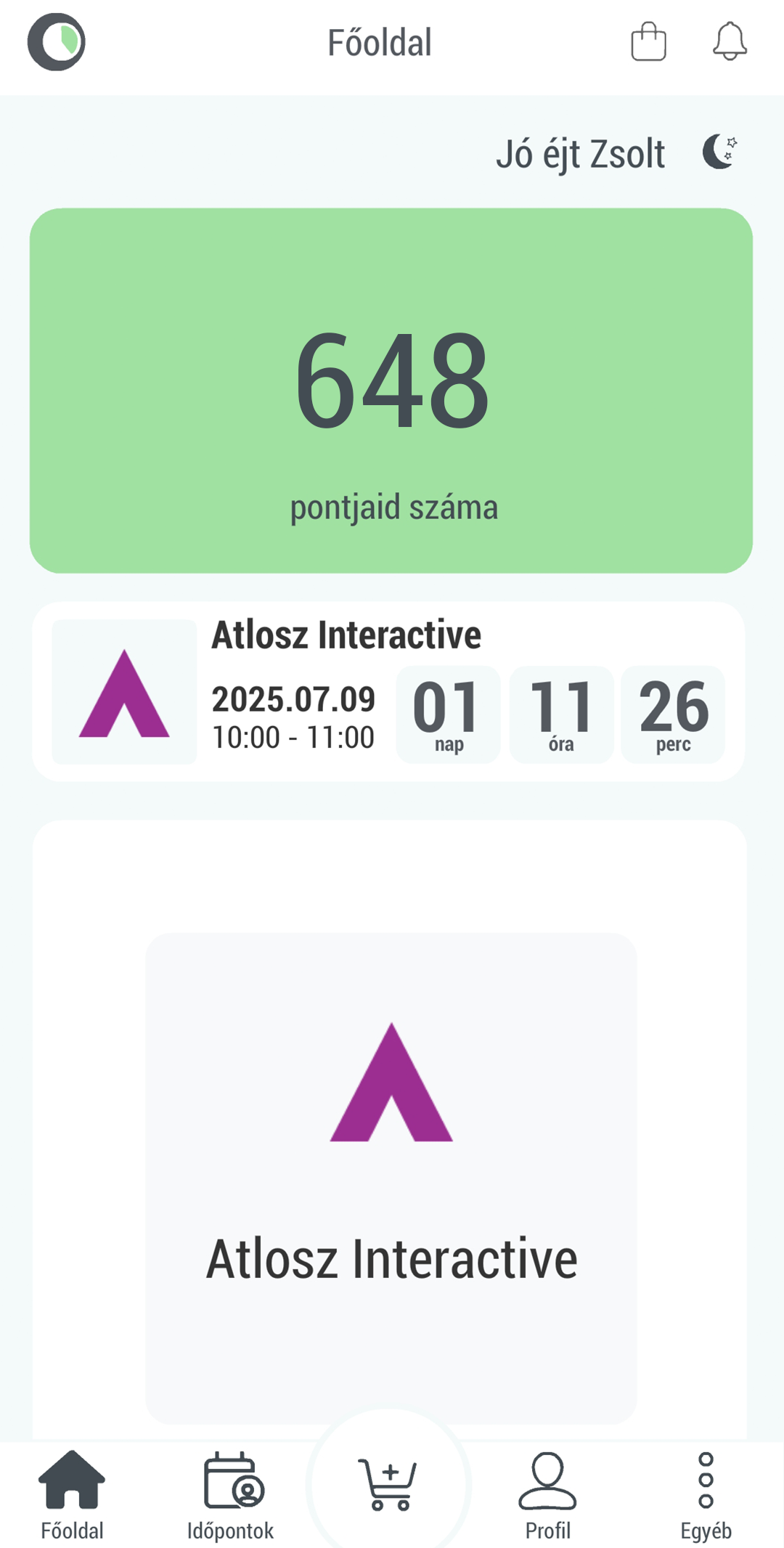The image size is (784, 1548).
Task: Open the shopping bag icon
Action: [648, 41]
